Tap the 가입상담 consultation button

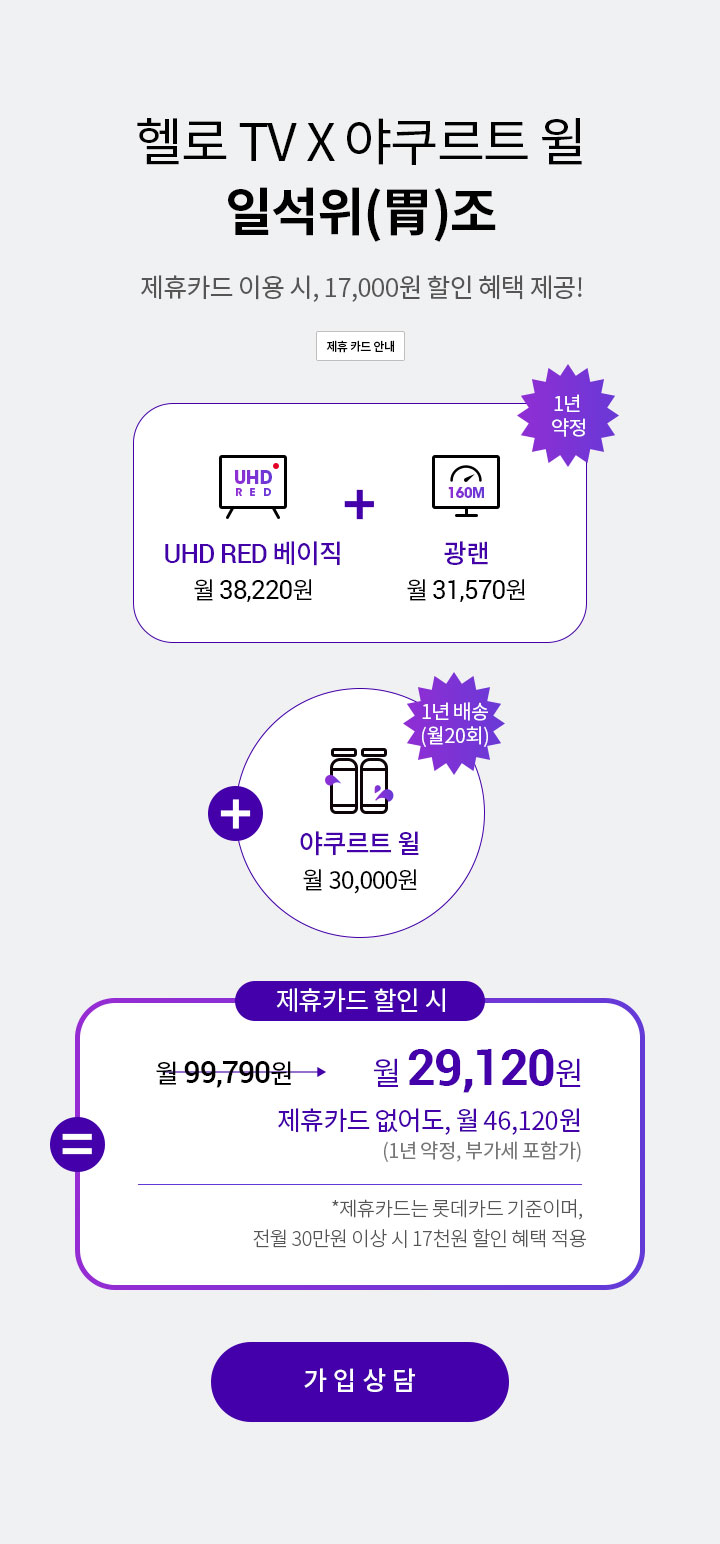click(360, 1381)
